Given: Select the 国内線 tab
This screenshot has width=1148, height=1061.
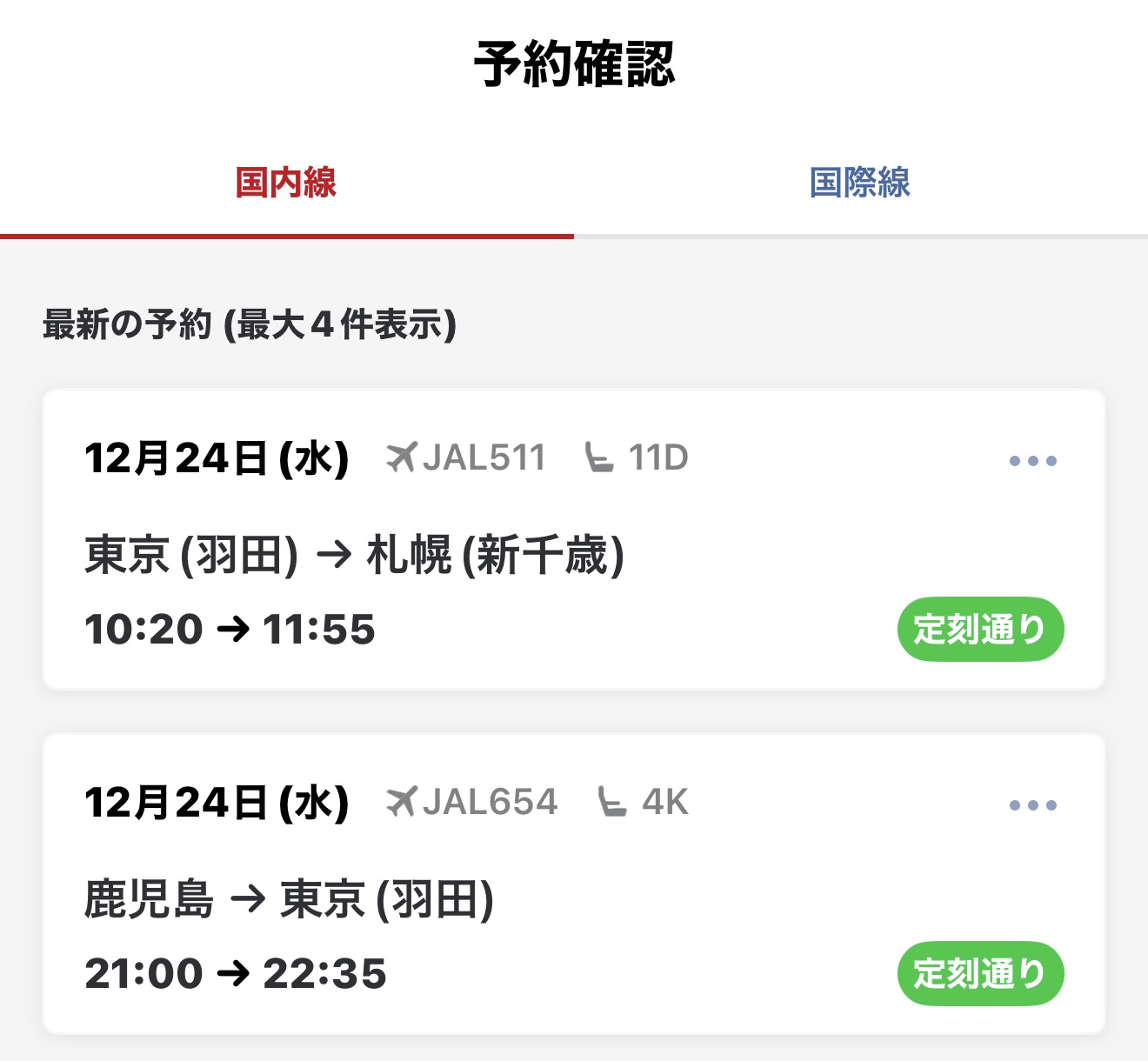Looking at the screenshot, I should tap(286, 183).
